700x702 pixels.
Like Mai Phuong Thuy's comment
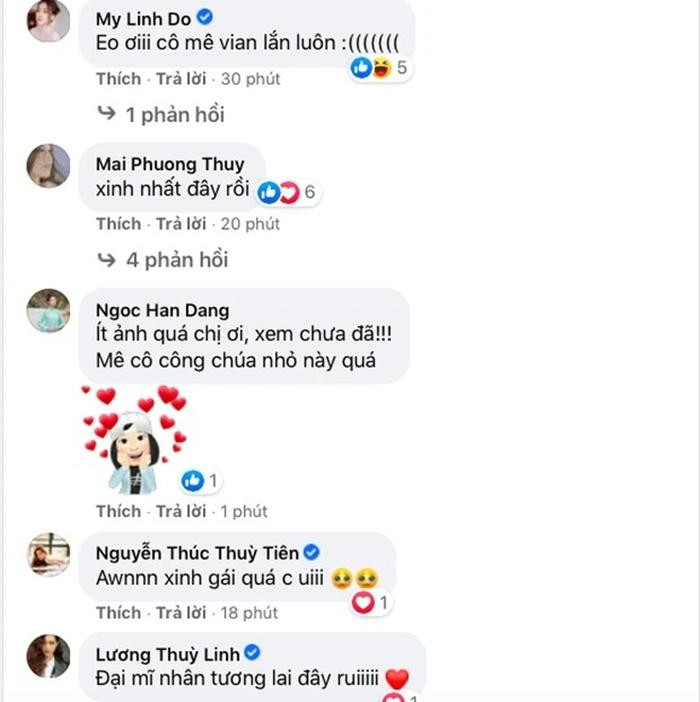[118, 223]
